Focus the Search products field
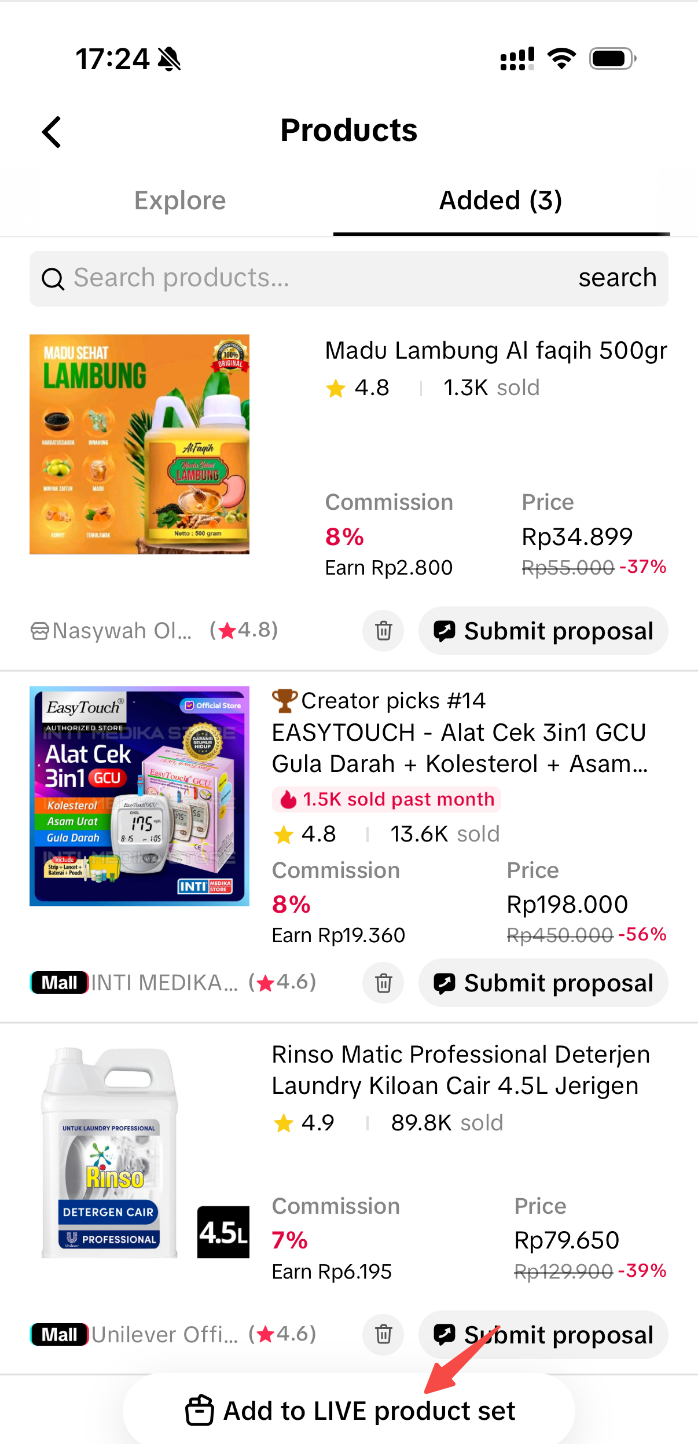Screen dimensions: 698x1444 coord(300,278)
